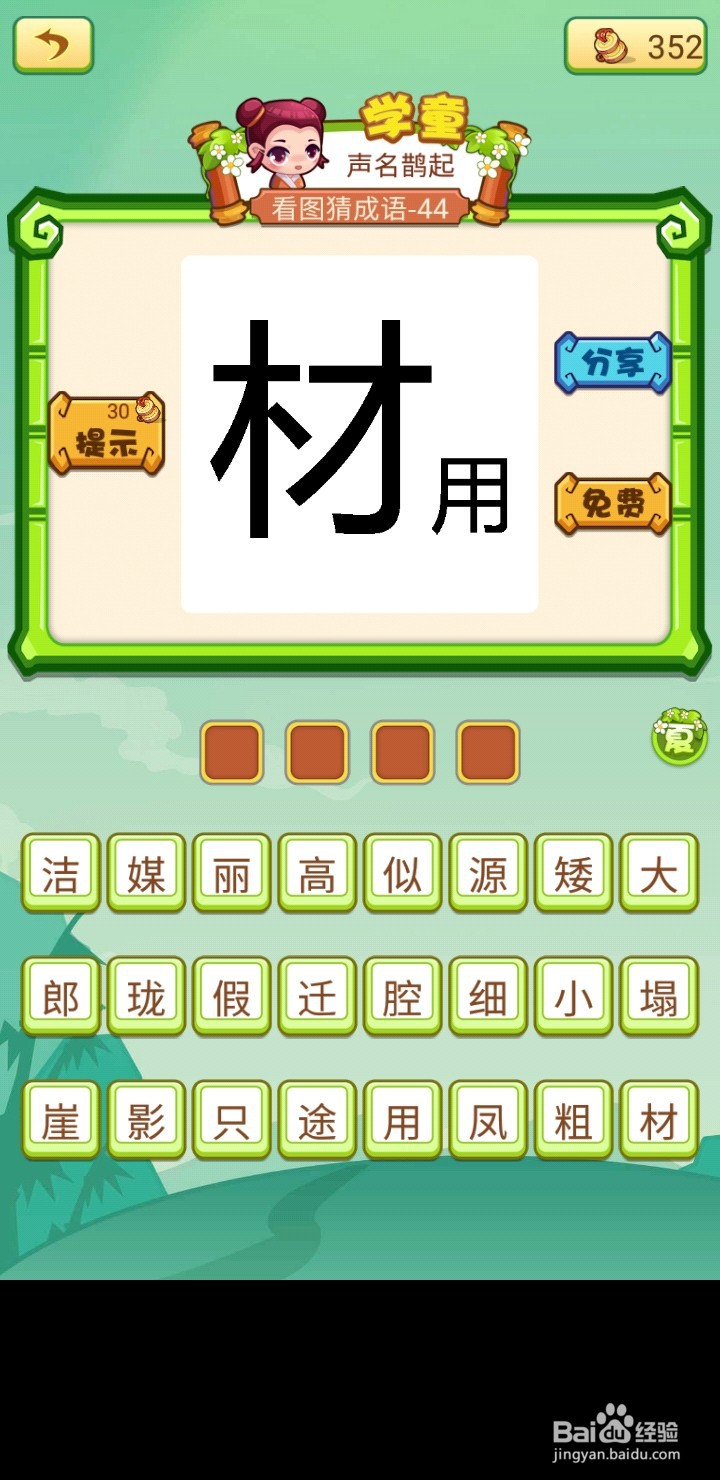Pick the 郎 character tile
Image resolution: width=720 pixels, height=1480 pixels.
coord(61,997)
